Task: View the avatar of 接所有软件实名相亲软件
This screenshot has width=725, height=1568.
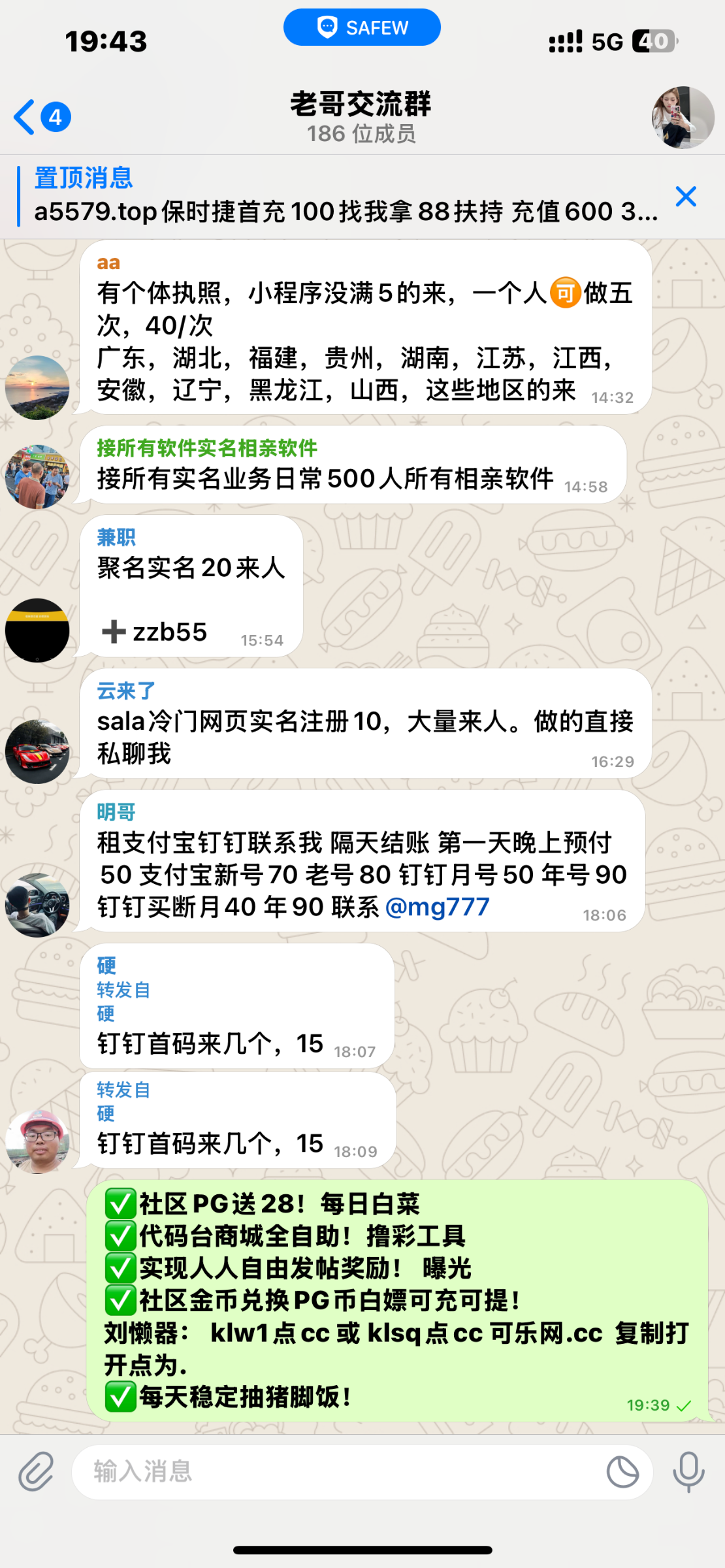Action: click(x=37, y=477)
